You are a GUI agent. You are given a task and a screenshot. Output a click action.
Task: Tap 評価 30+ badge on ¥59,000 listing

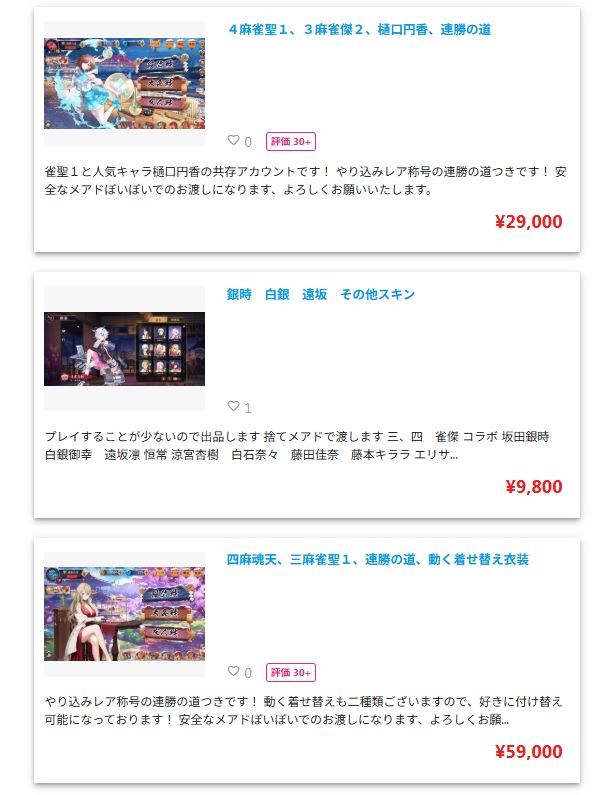tap(291, 673)
